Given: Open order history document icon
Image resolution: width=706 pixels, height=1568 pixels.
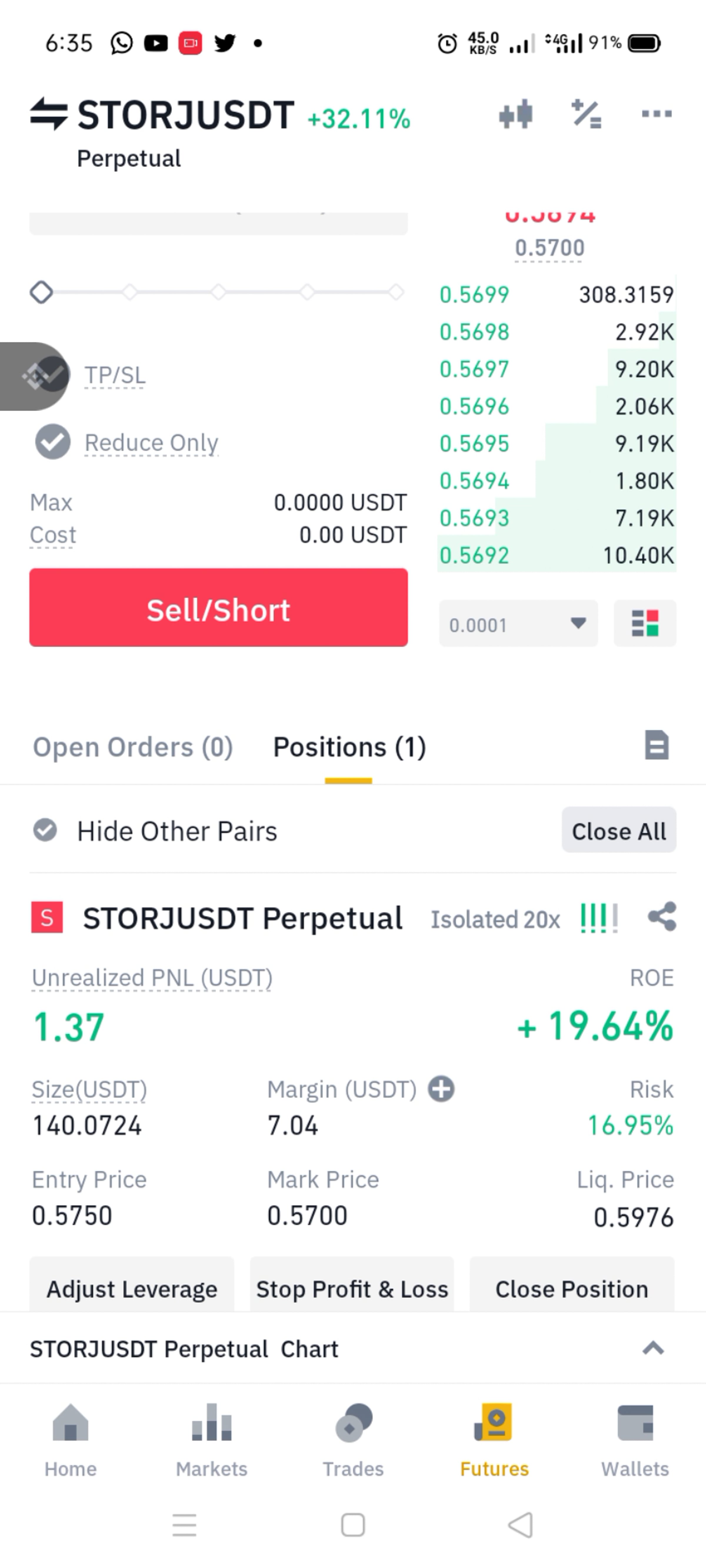Looking at the screenshot, I should 657,746.
